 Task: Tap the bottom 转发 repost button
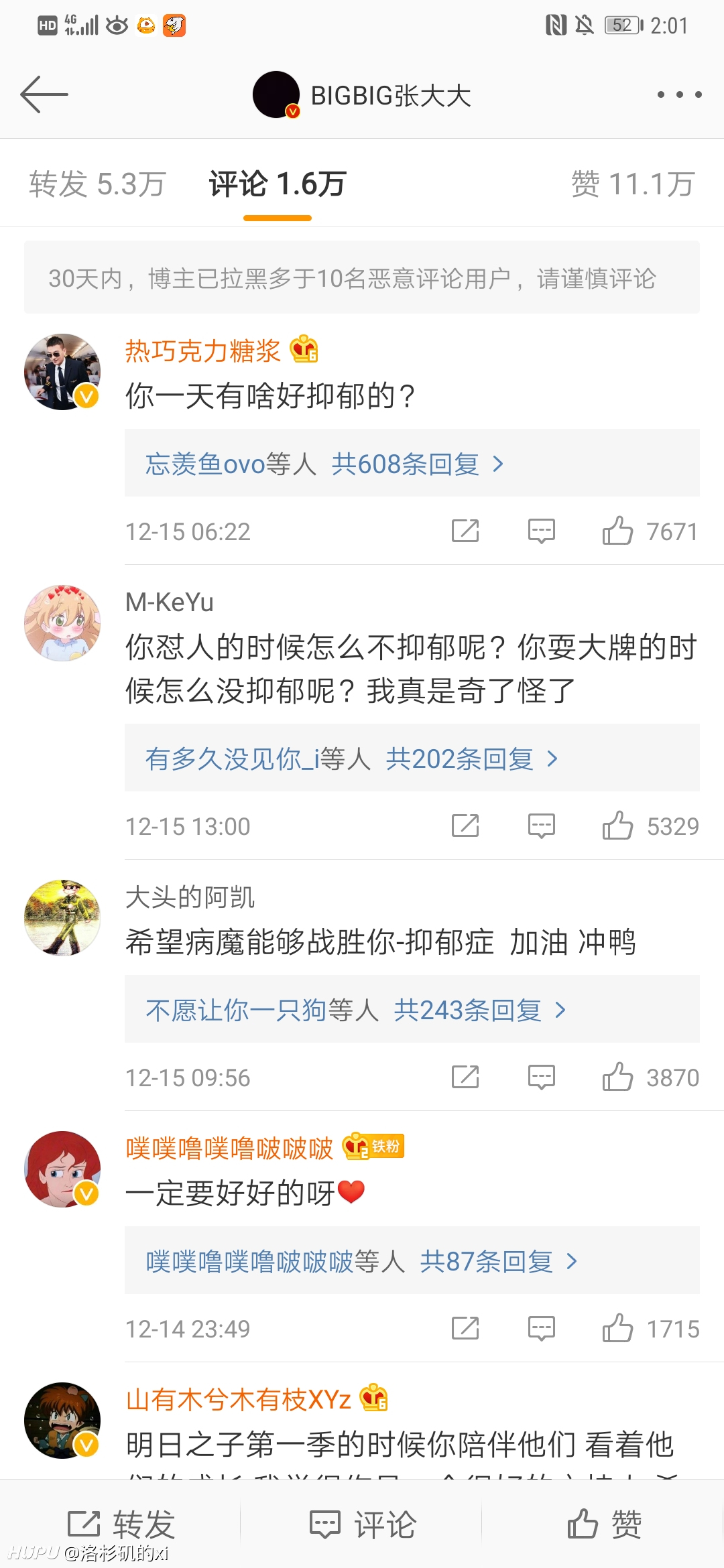121,1524
